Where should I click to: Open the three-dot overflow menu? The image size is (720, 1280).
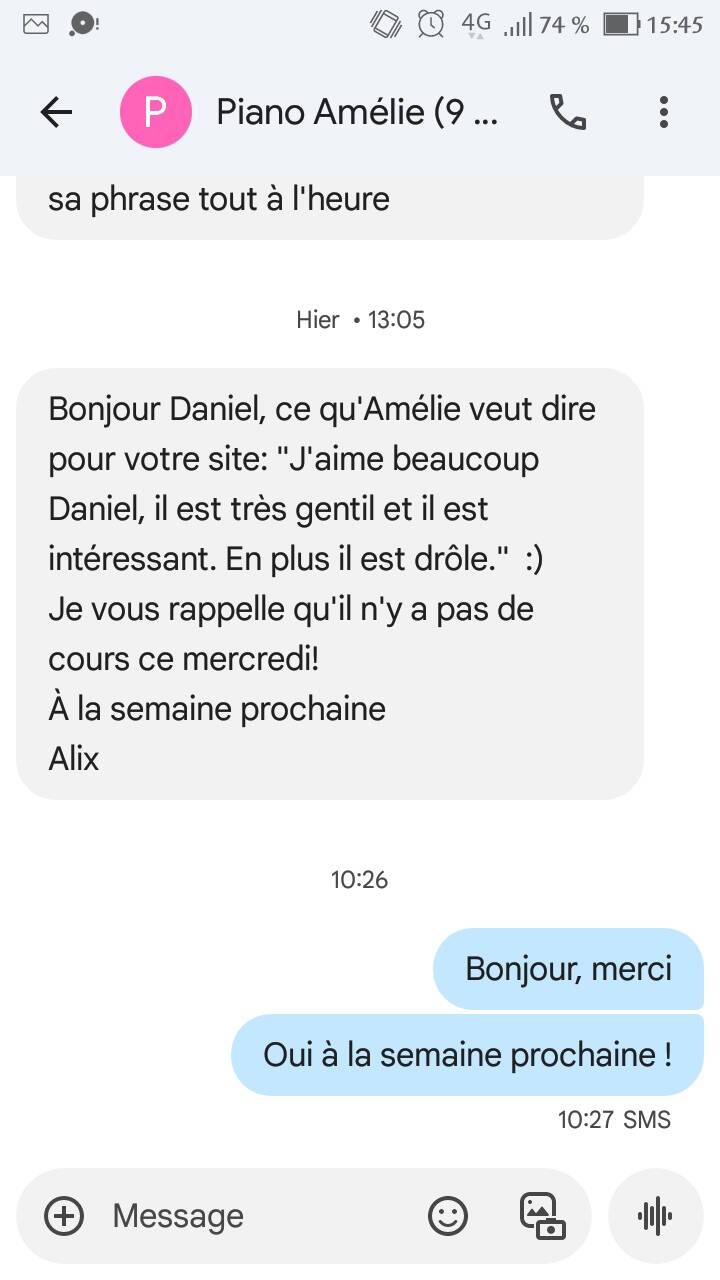click(663, 112)
